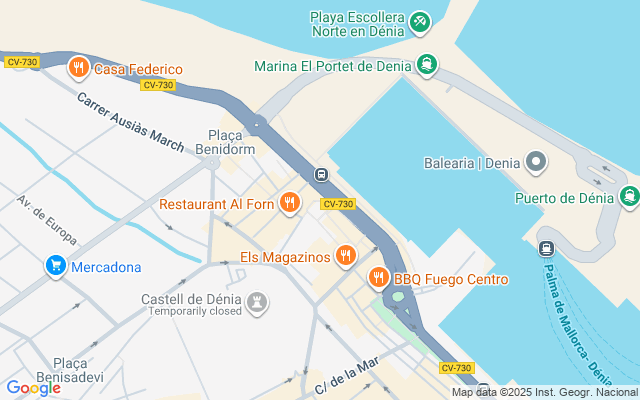Screen dimensions: 640x400
Task: Tap the Els Magazinos restaurant marker
Action: (x=346, y=257)
